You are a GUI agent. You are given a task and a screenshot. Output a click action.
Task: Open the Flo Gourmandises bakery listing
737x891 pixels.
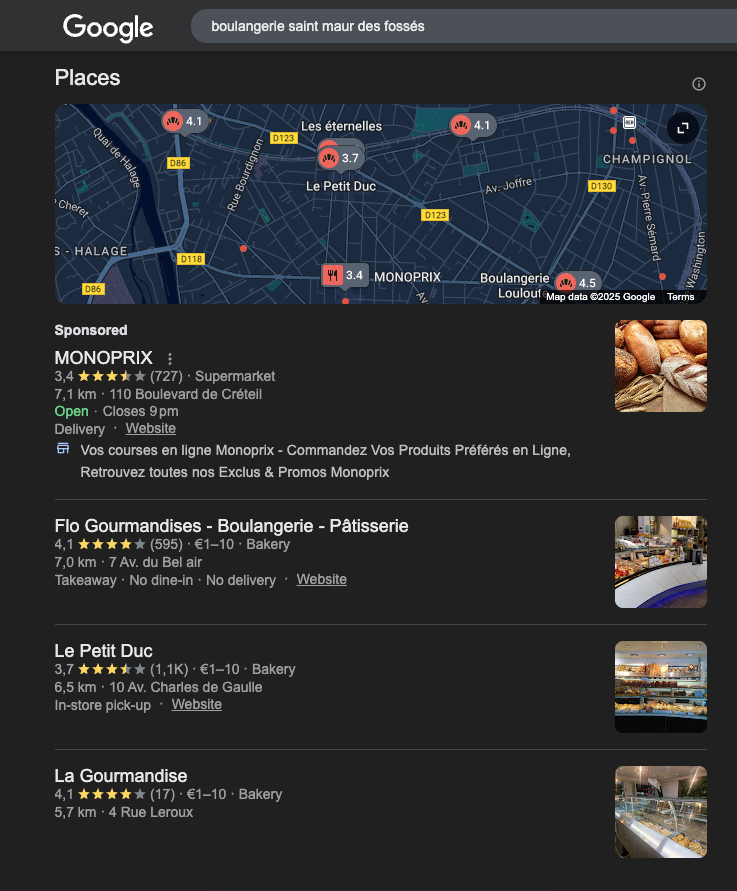tap(231, 526)
